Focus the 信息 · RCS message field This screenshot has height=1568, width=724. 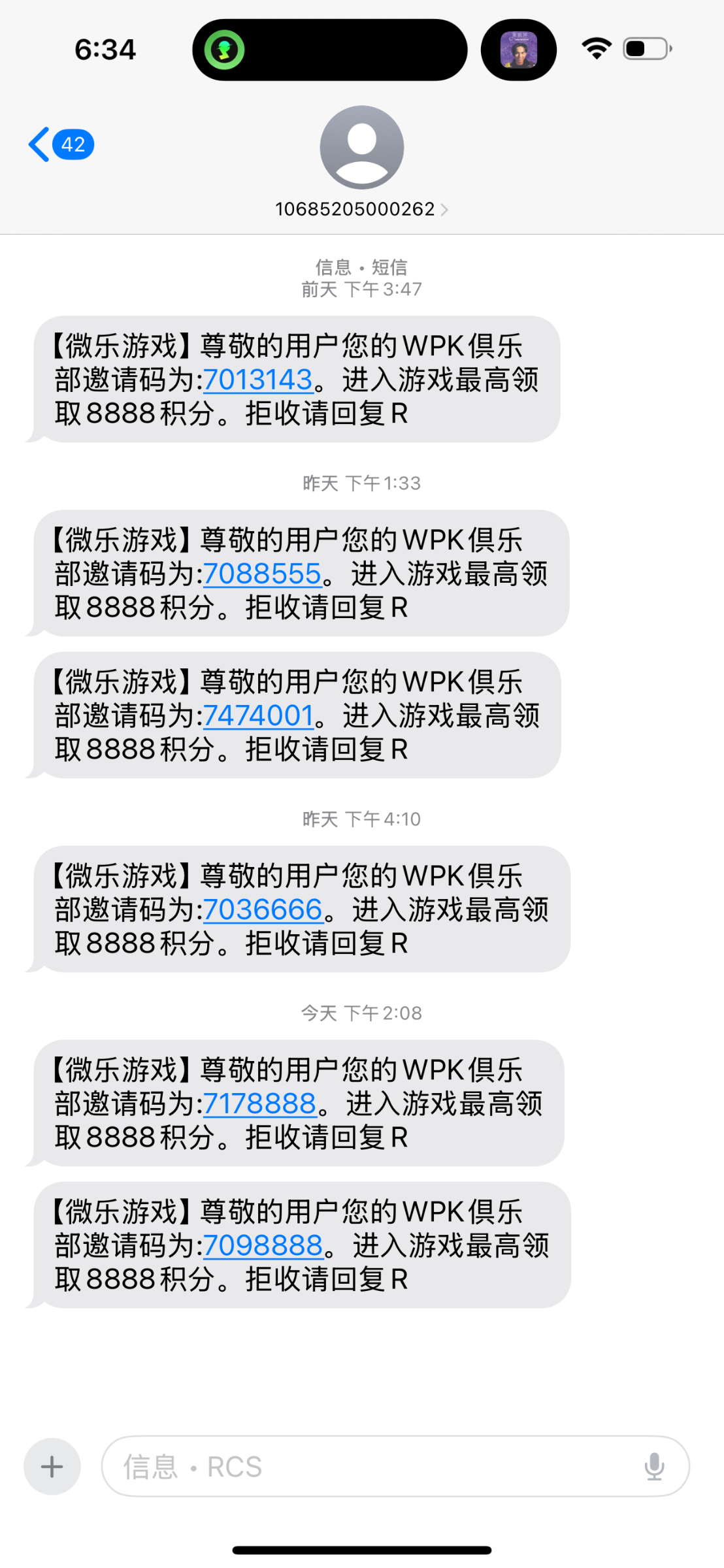coord(366,1467)
